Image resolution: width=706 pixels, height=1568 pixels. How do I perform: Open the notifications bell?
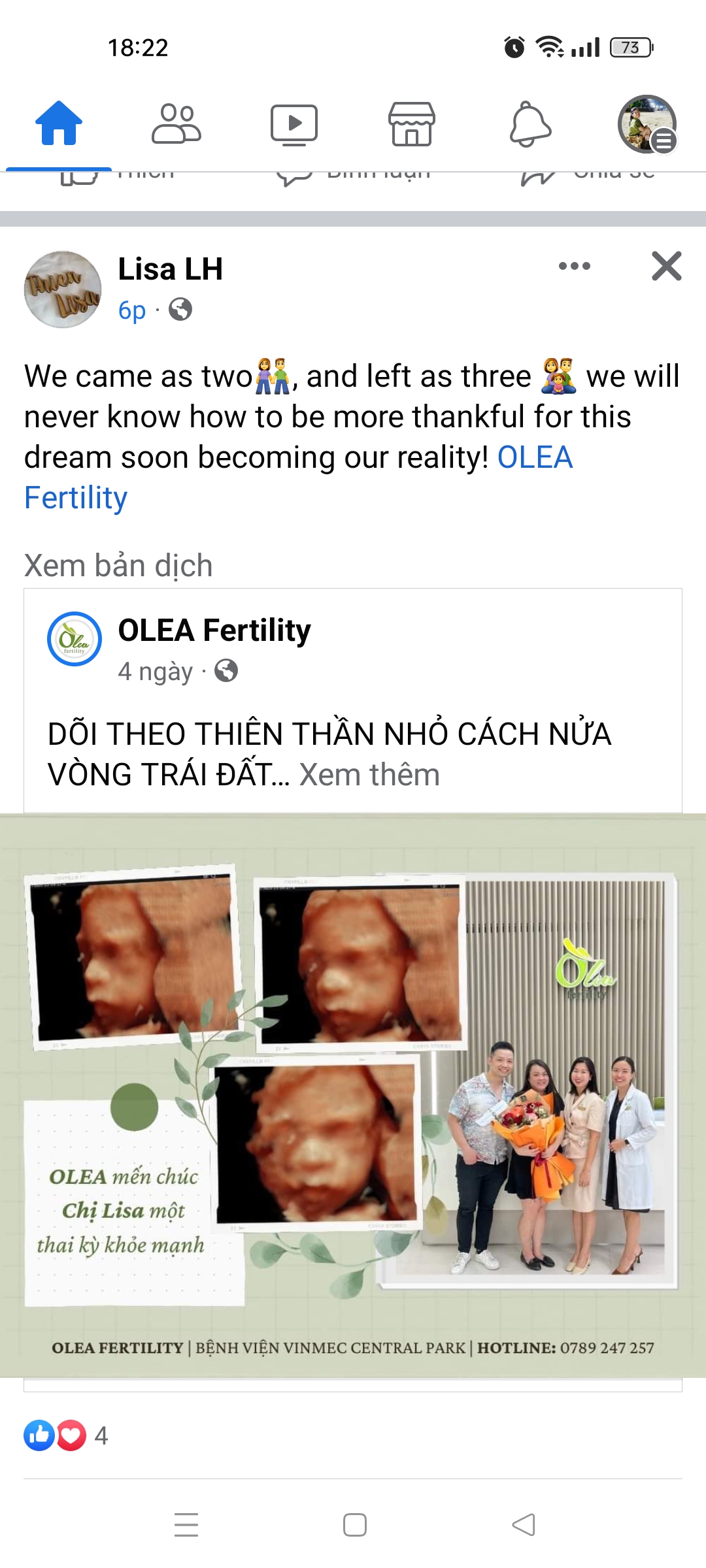click(x=530, y=123)
